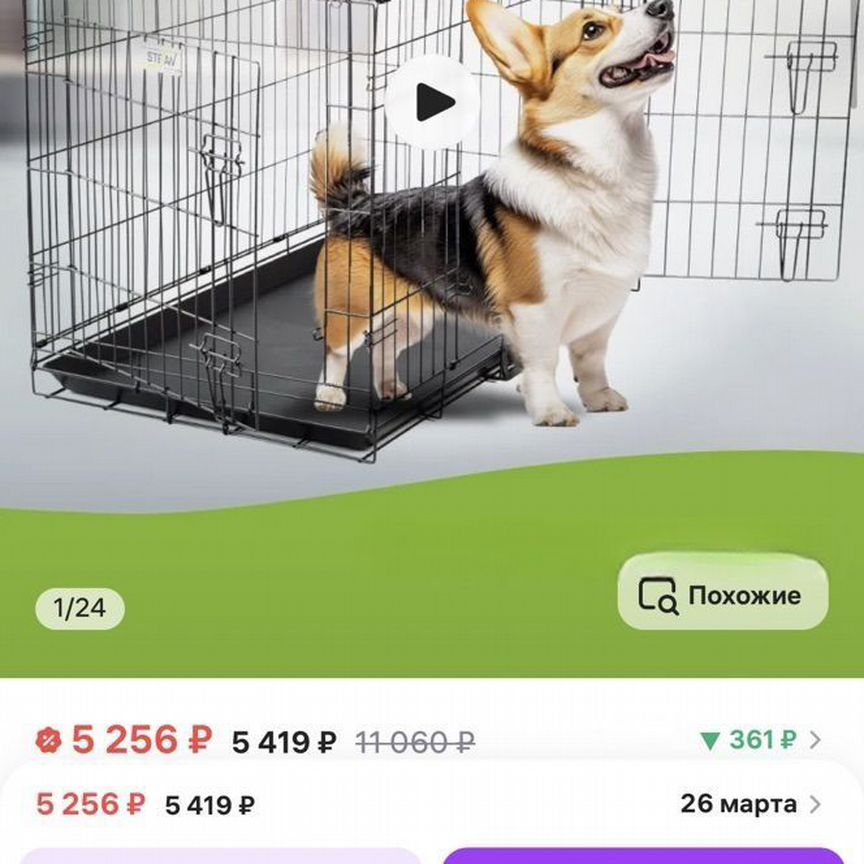
Task: Tap the Похожие similar items button
Action: 722,595
